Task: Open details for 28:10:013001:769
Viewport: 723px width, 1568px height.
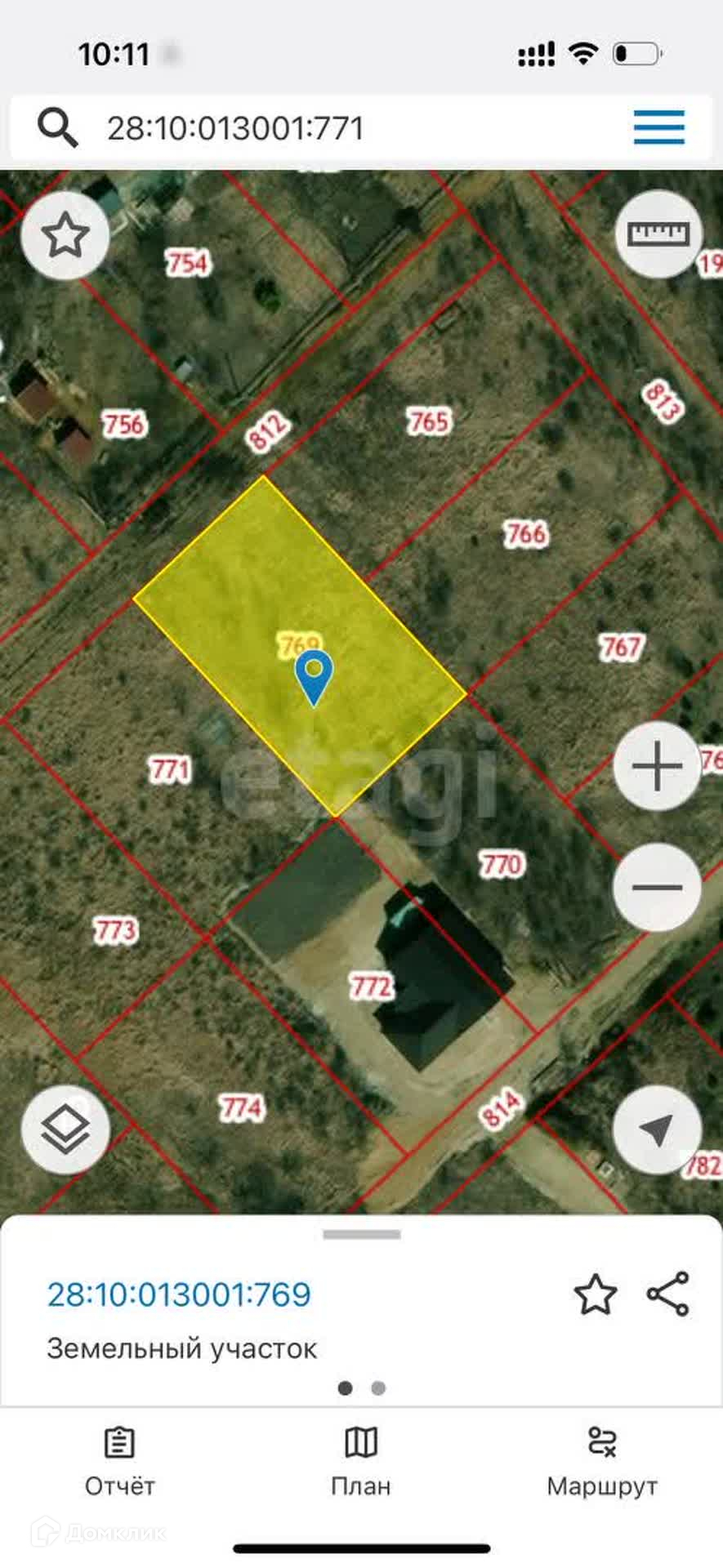Action: (179, 1294)
